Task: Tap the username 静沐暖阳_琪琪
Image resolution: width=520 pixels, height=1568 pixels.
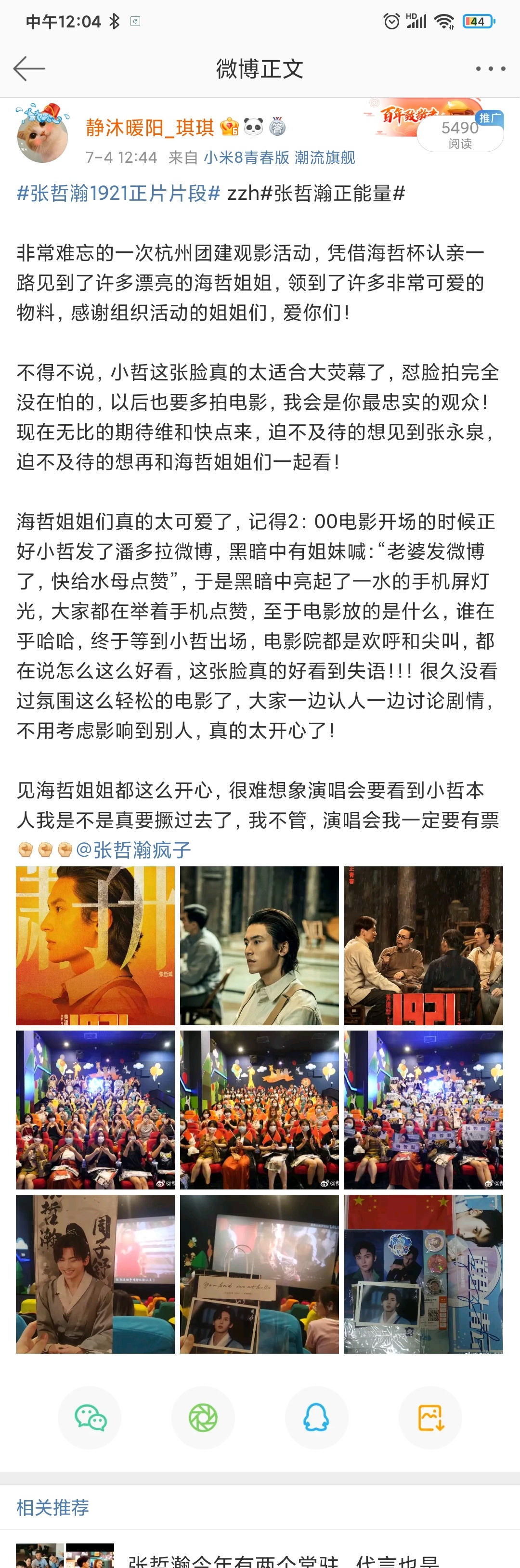Action: (x=150, y=128)
